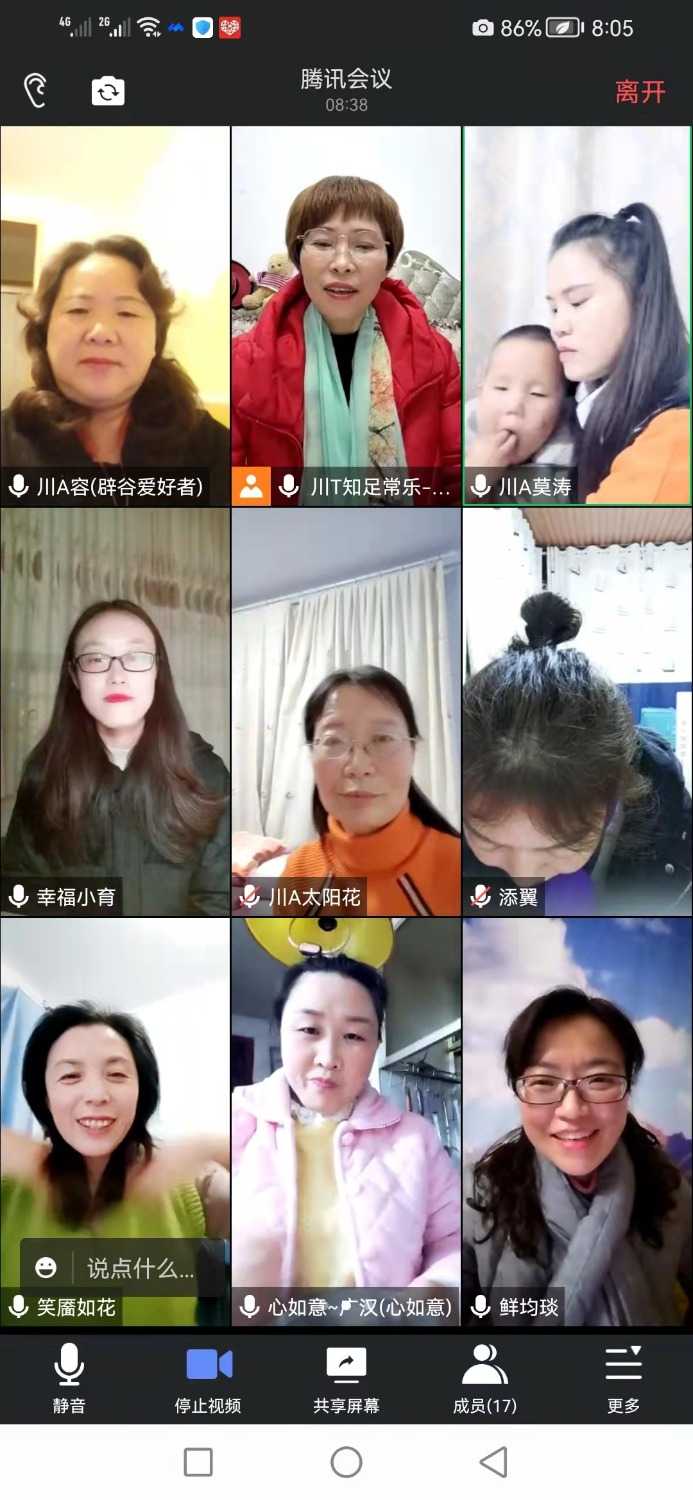
Task: Open the 更多 more options menu
Action: pyautogui.click(x=623, y=1378)
